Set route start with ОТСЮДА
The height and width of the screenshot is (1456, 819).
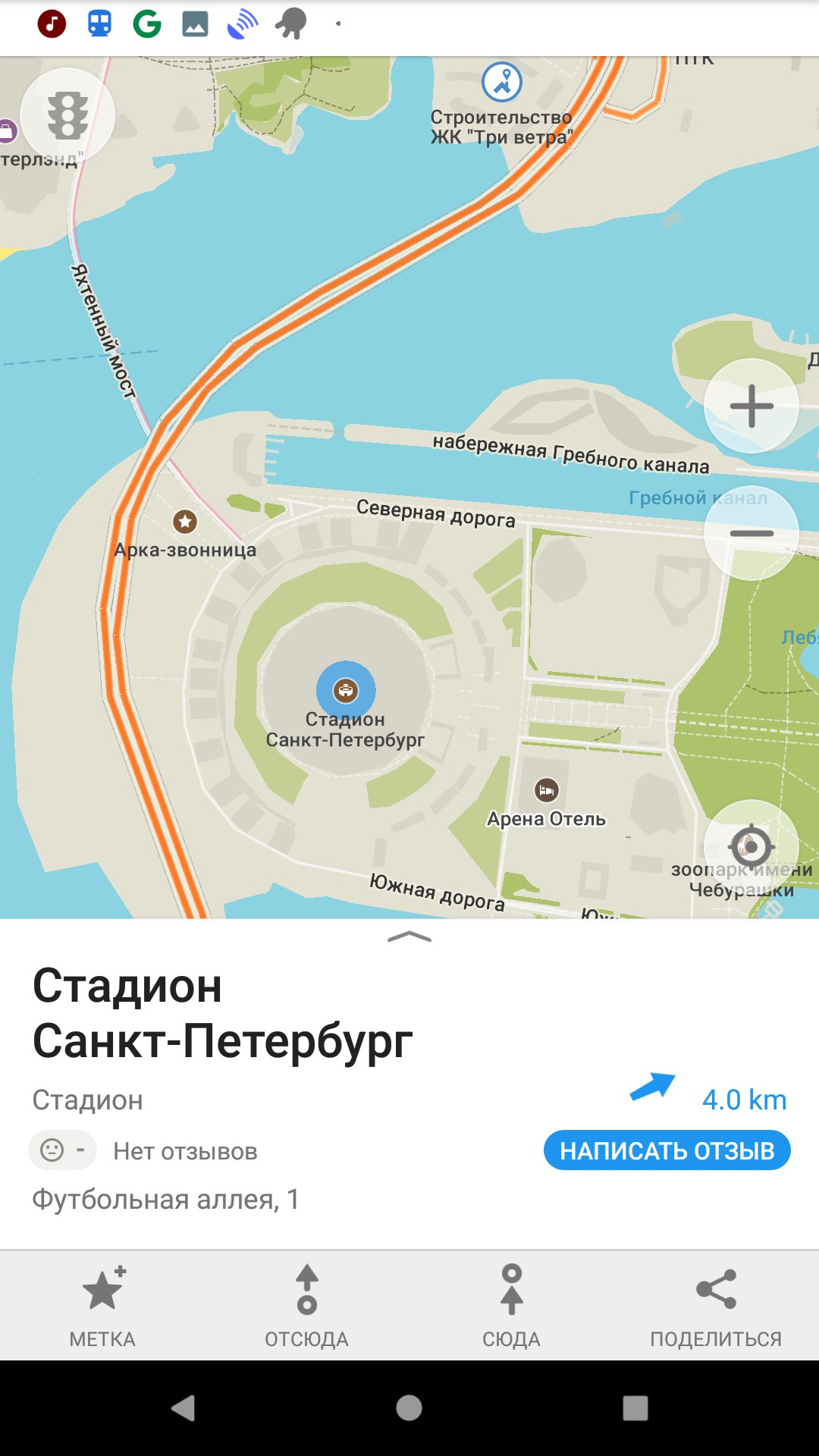point(307,1306)
